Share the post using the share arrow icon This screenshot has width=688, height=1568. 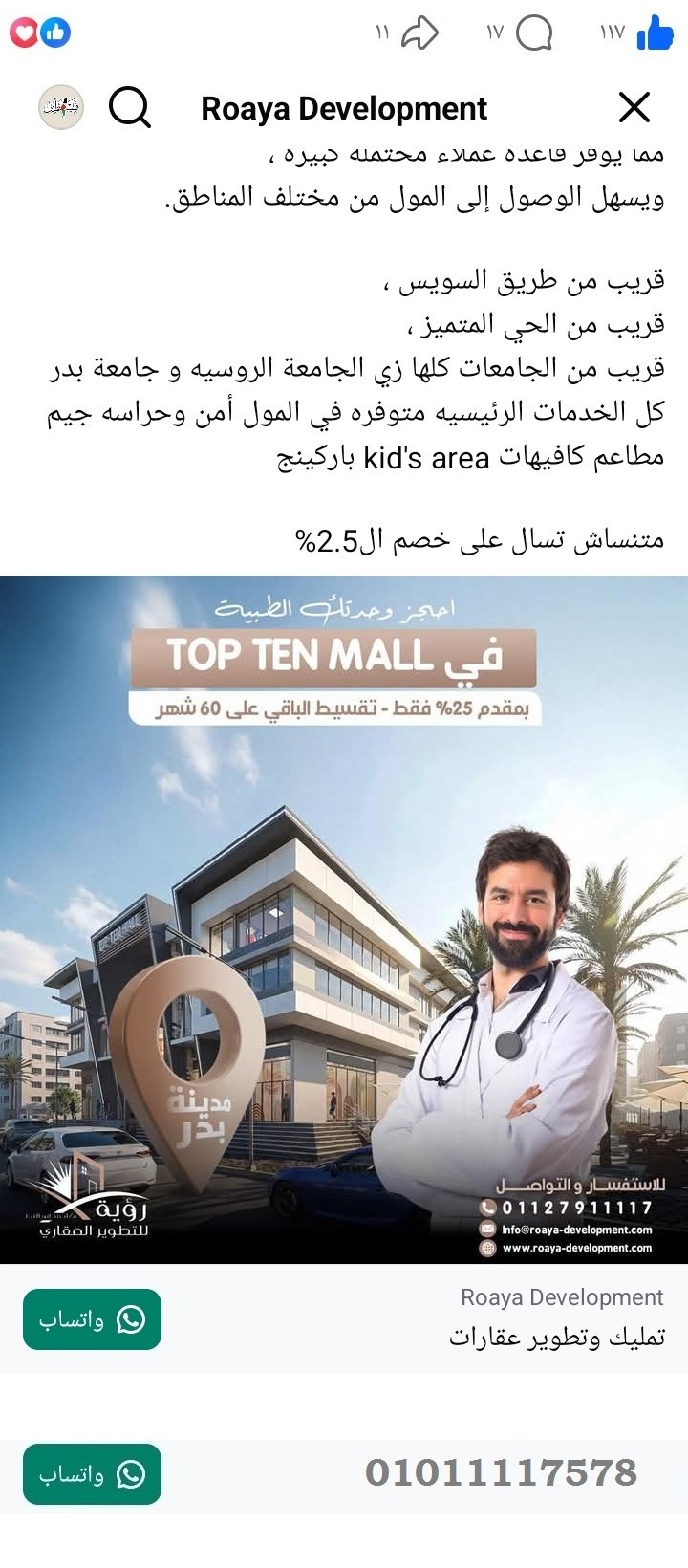tap(420, 33)
